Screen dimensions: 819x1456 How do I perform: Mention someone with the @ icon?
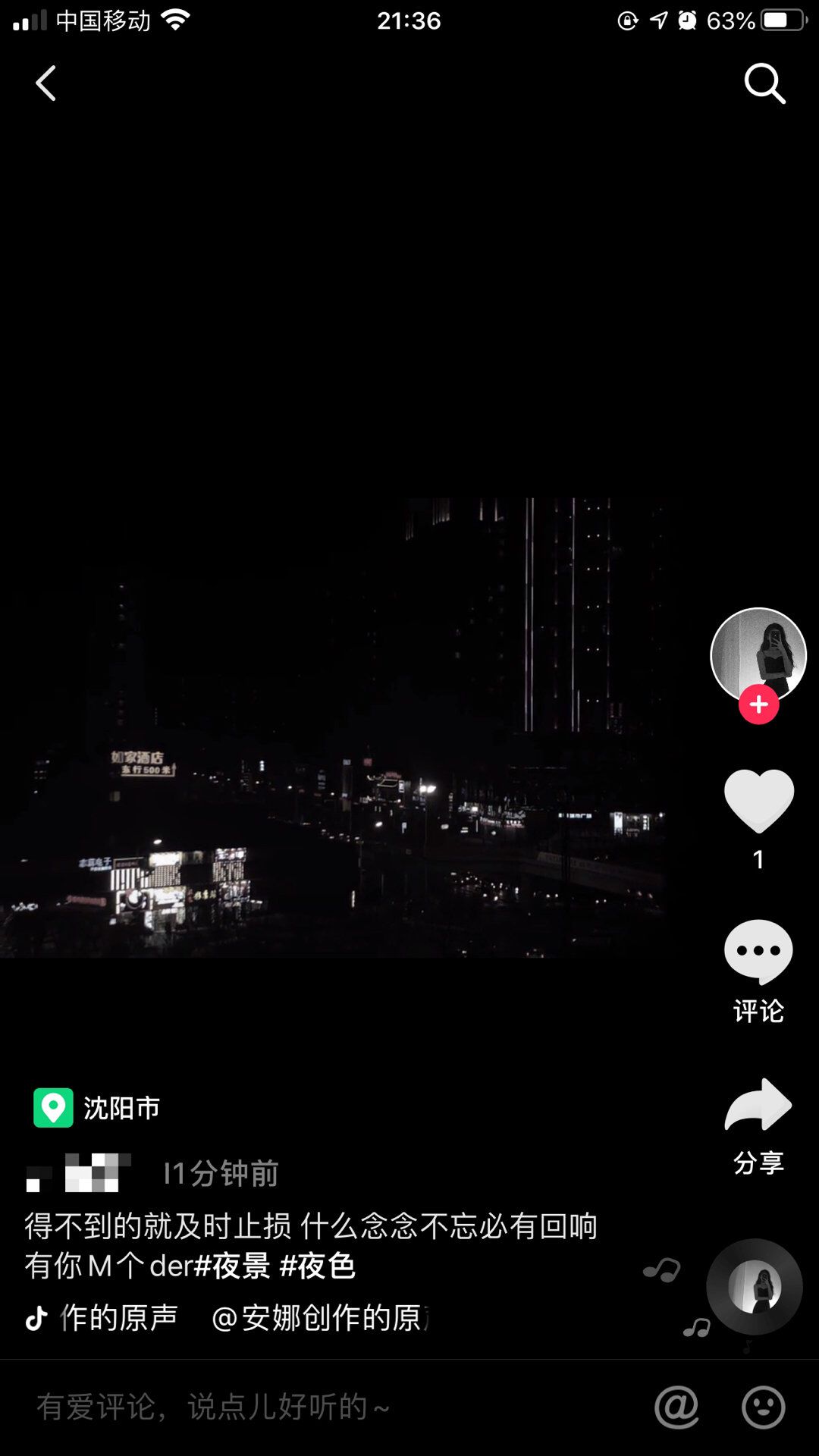(676, 1407)
